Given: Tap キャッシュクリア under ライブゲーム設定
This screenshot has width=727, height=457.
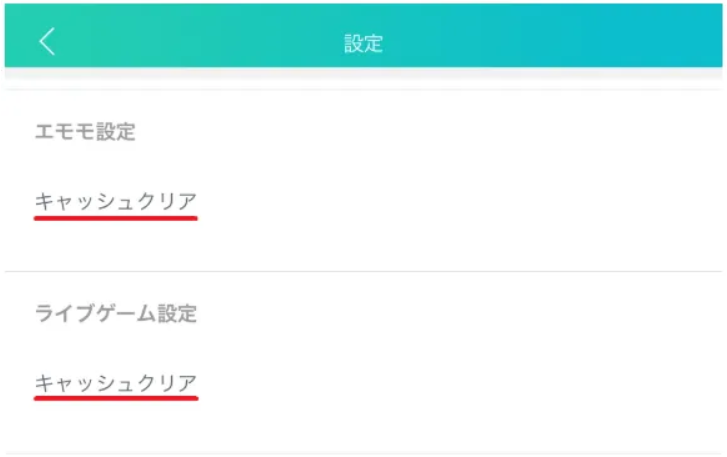Looking at the screenshot, I should (116, 383).
